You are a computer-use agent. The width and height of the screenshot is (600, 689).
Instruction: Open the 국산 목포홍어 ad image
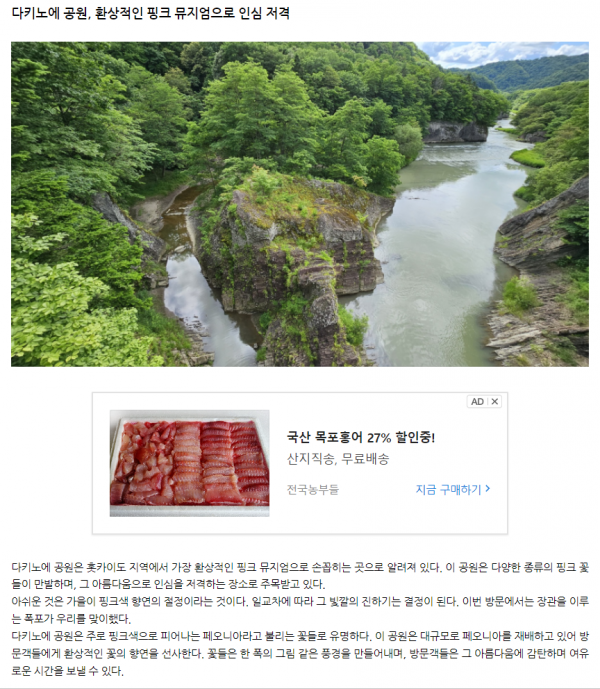tap(189, 462)
